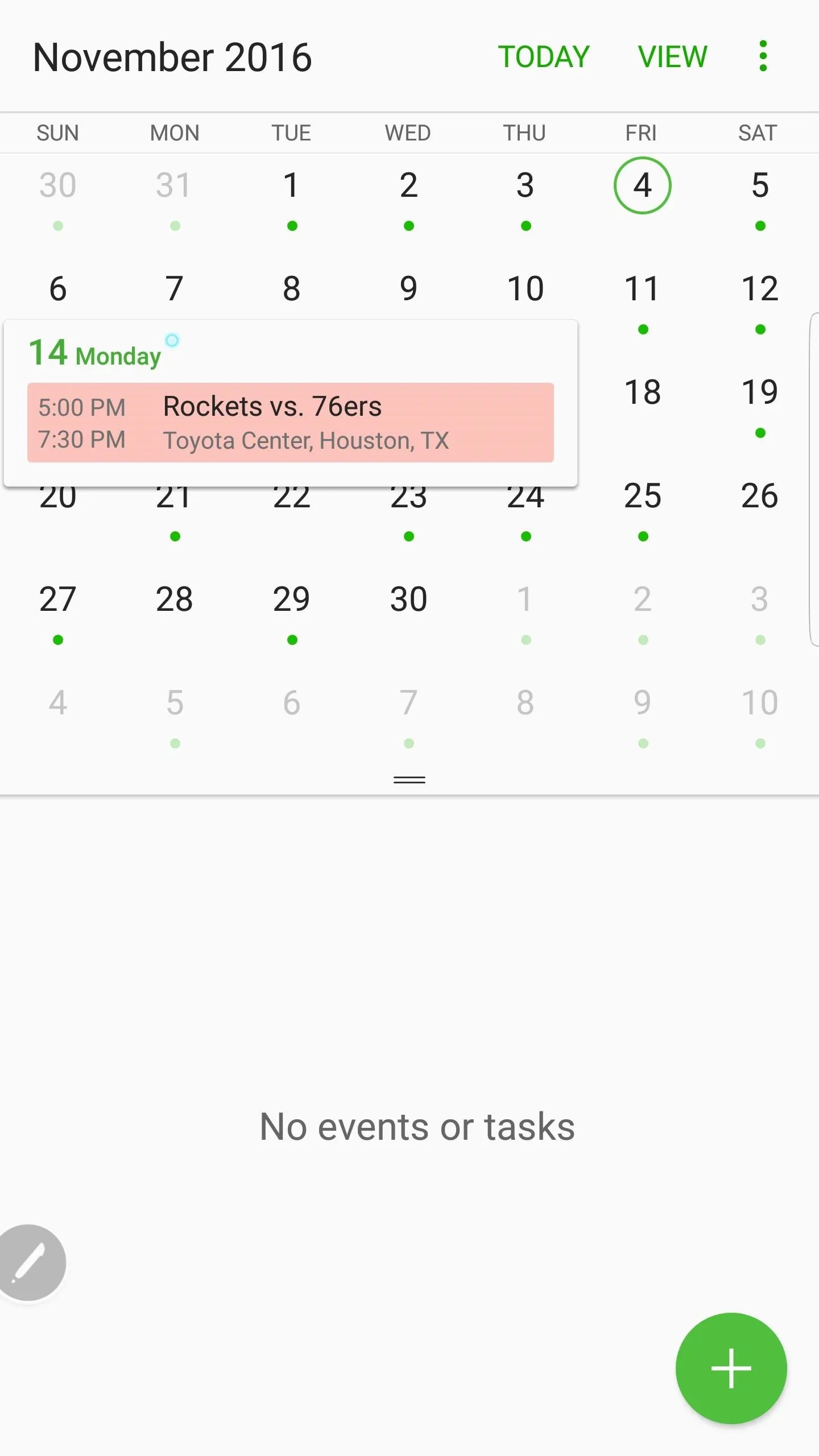The image size is (819, 1456).
Task: Open the Rockets vs. 76ers event
Action: tap(291, 423)
